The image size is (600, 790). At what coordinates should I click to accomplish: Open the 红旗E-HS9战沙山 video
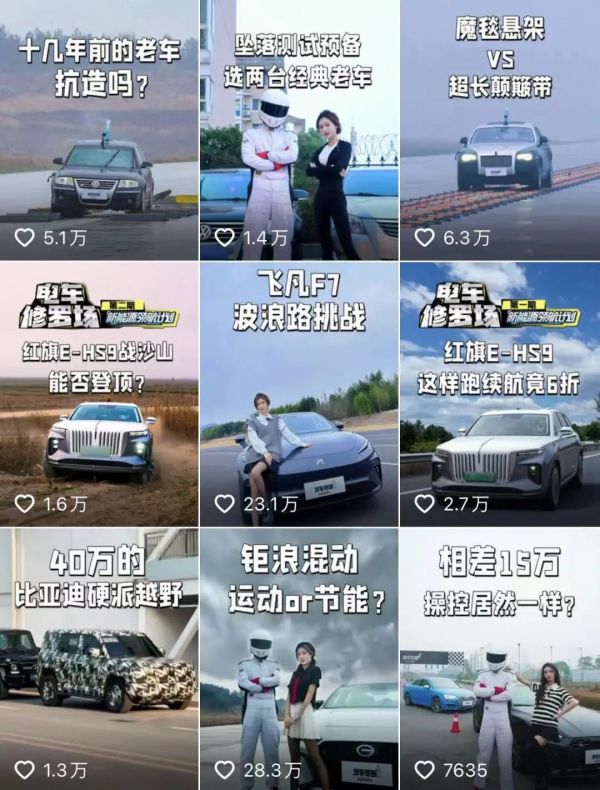(98, 395)
